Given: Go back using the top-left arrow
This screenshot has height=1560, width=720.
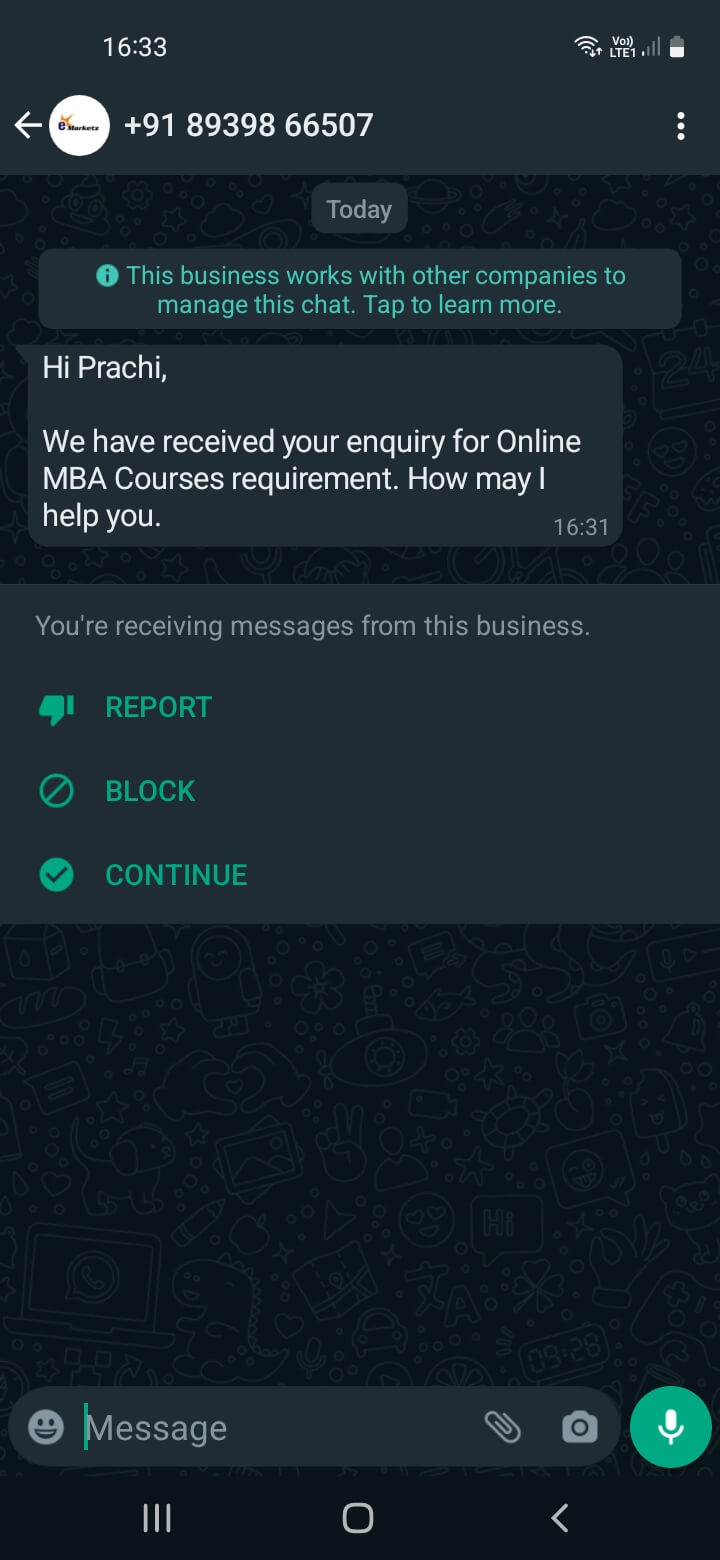Looking at the screenshot, I should point(28,125).
